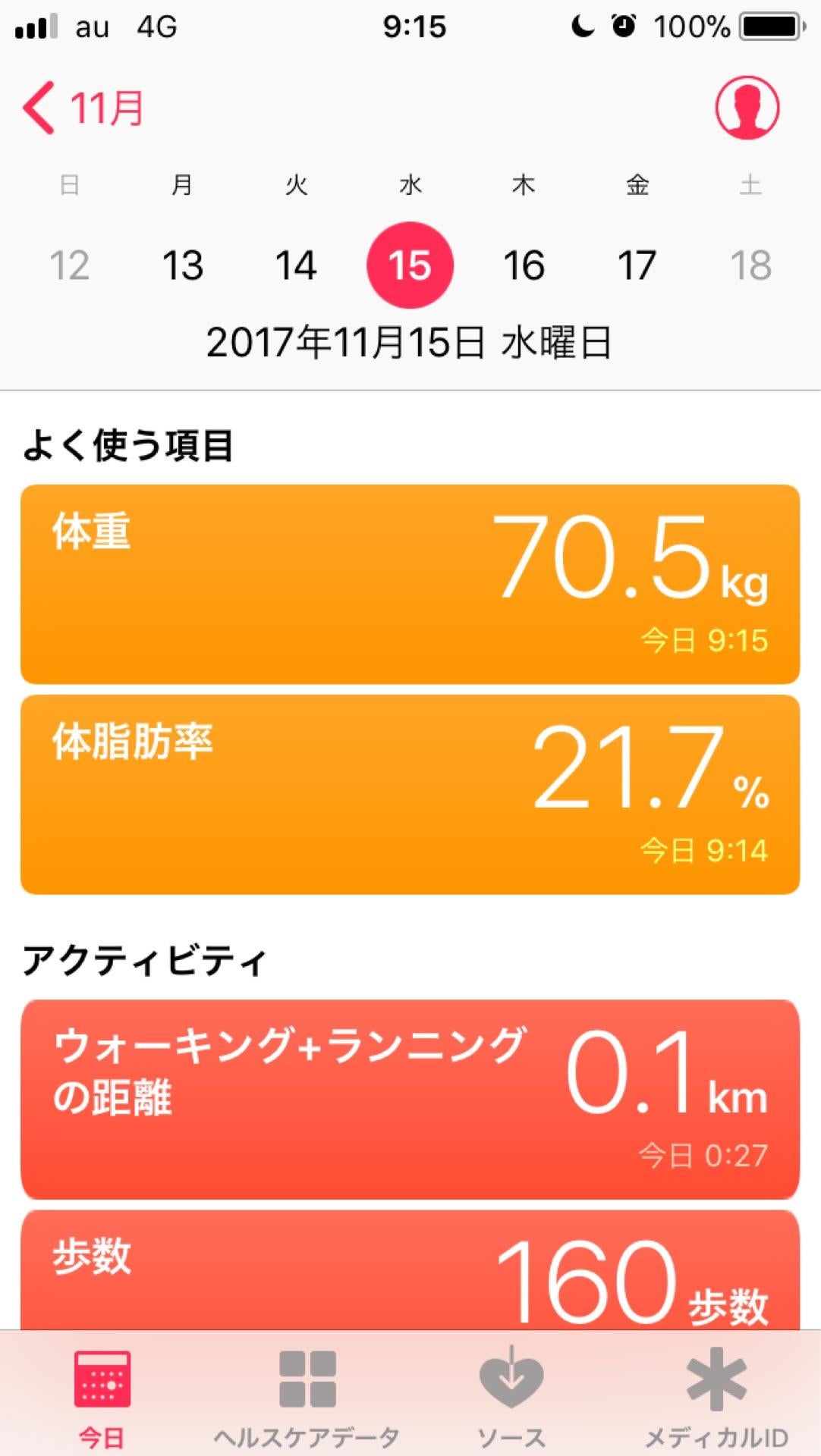This screenshot has height=1456, width=821.
Task: Open the profile account icon
Action: coord(747,108)
